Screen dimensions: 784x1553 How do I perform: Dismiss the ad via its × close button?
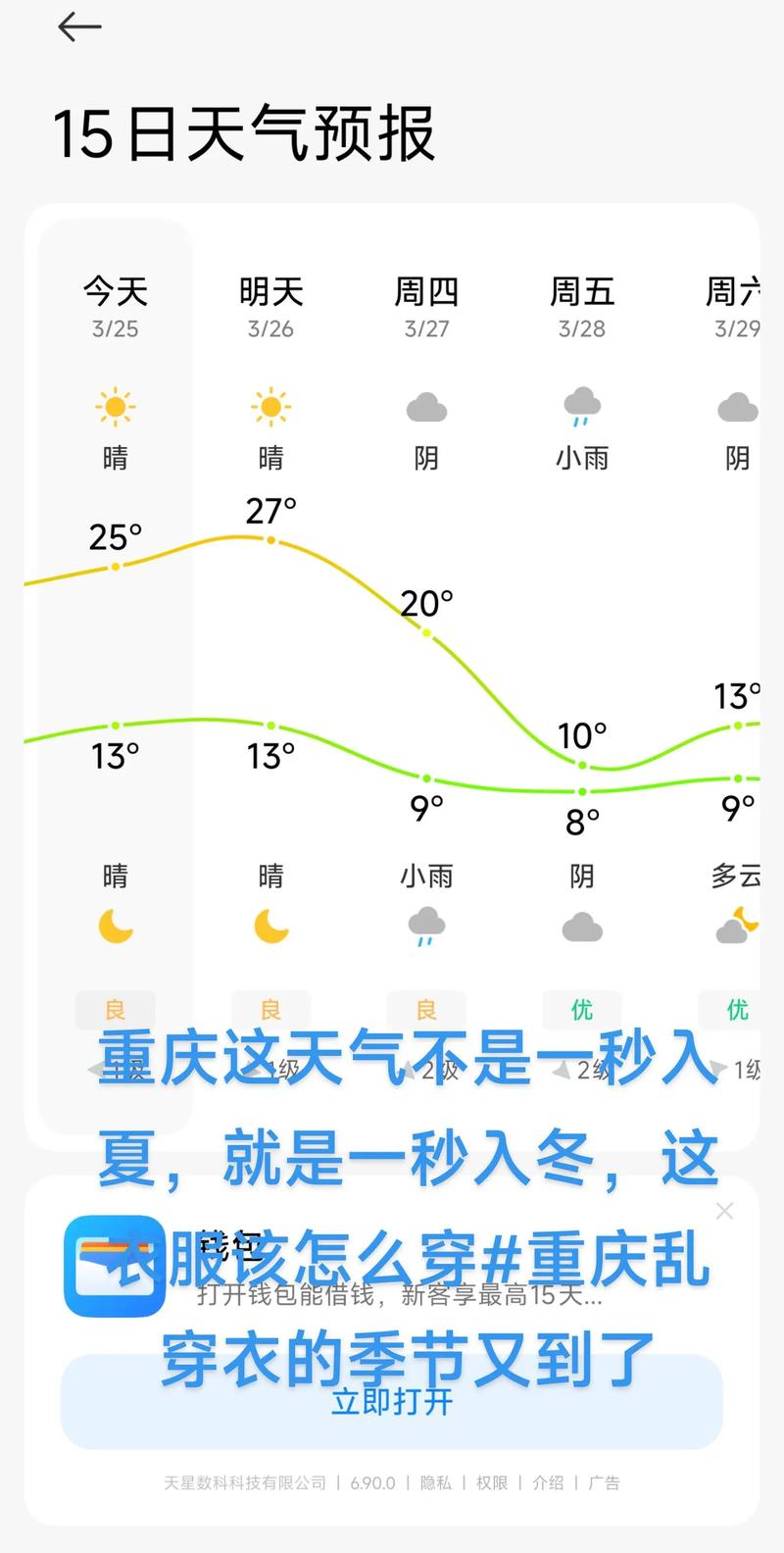coord(725,1210)
